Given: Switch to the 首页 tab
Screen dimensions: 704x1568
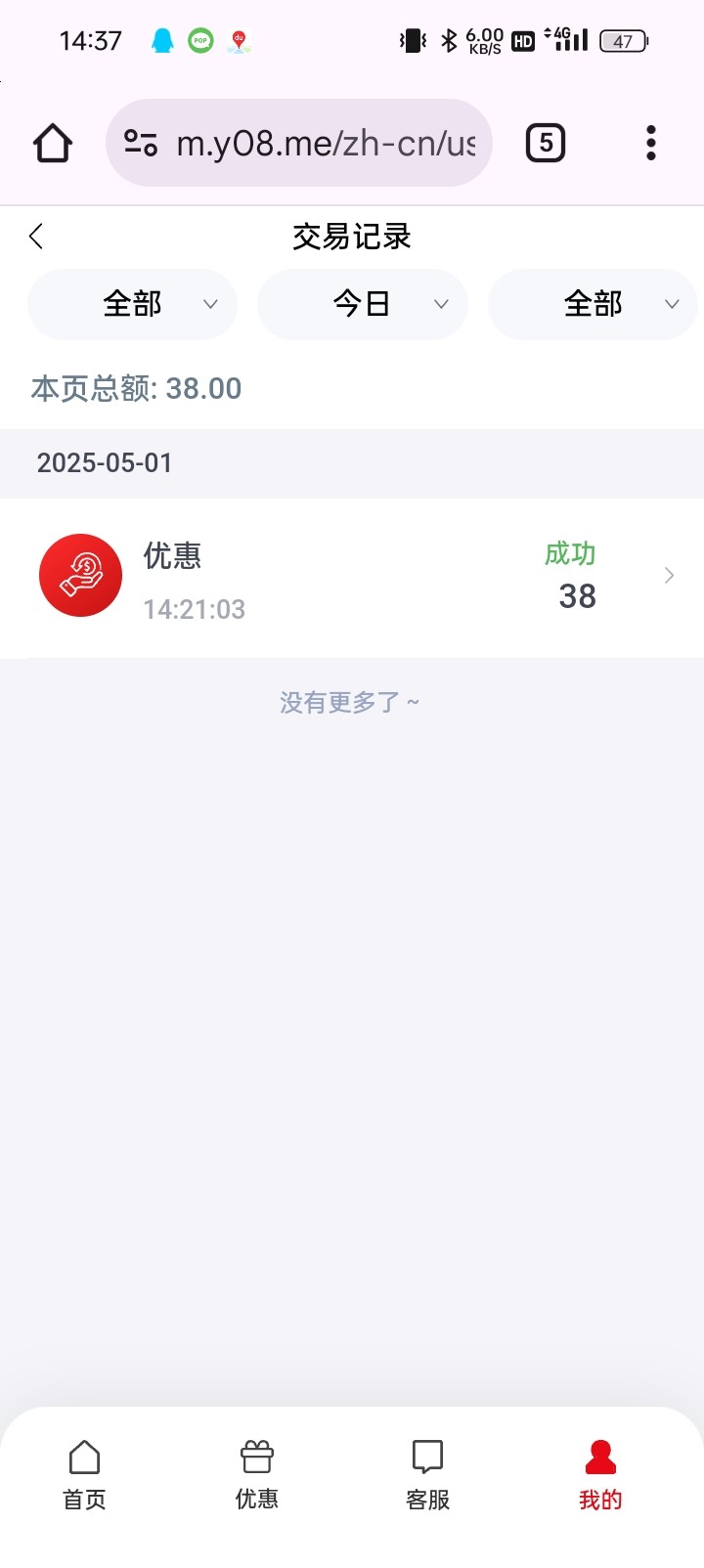Looking at the screenshot, I should pos(85,1475).
